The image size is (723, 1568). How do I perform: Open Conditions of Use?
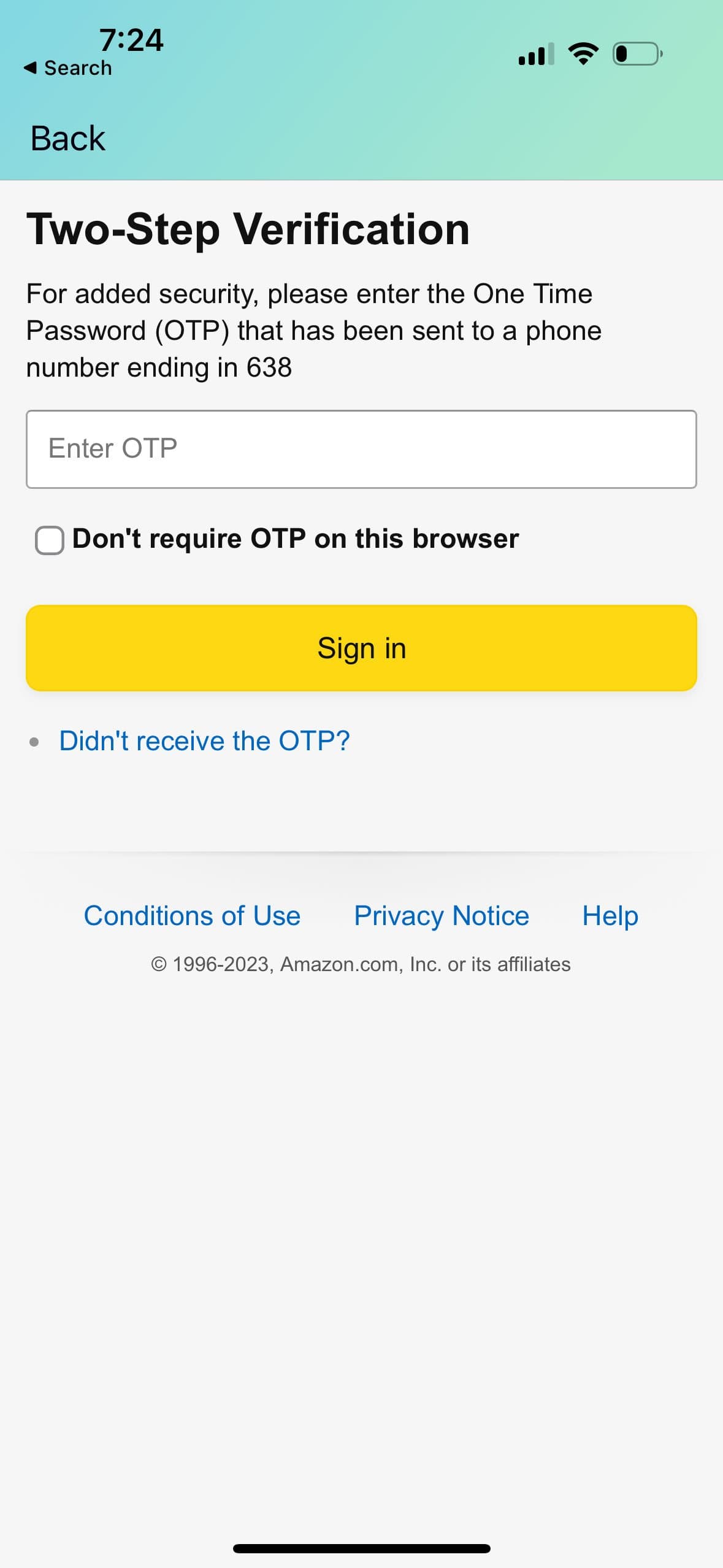(x=192, y=915)
